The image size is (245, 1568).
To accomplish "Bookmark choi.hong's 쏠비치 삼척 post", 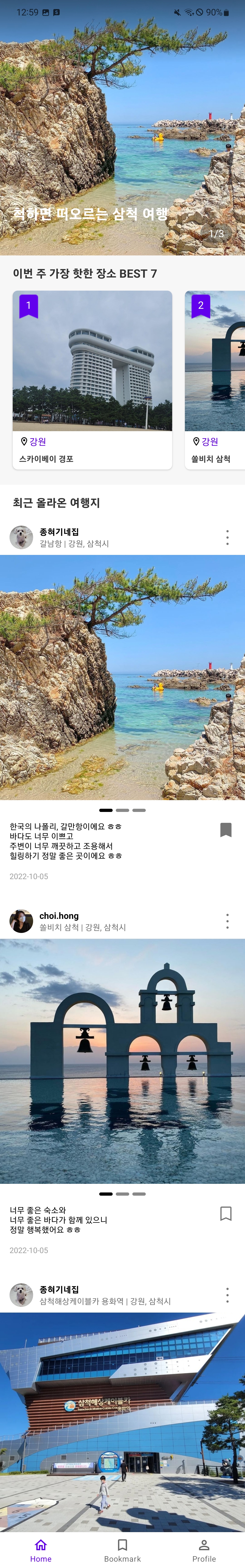I will coord(225,1213).
